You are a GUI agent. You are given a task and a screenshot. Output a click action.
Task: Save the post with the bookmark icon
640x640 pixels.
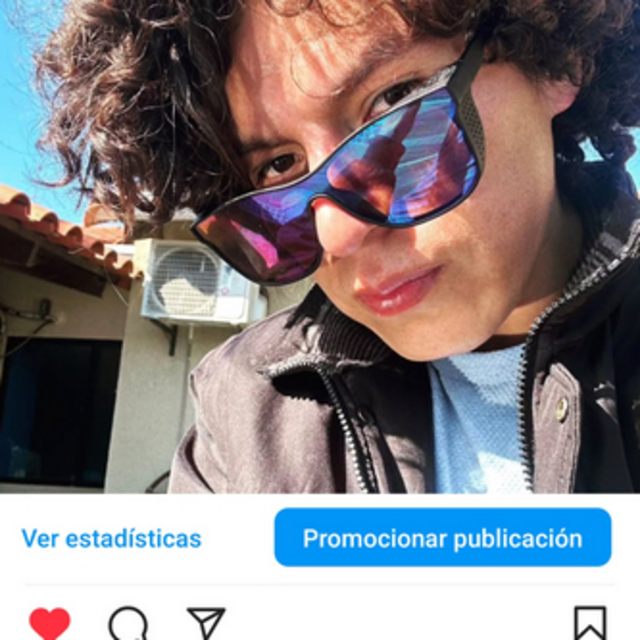590,623
